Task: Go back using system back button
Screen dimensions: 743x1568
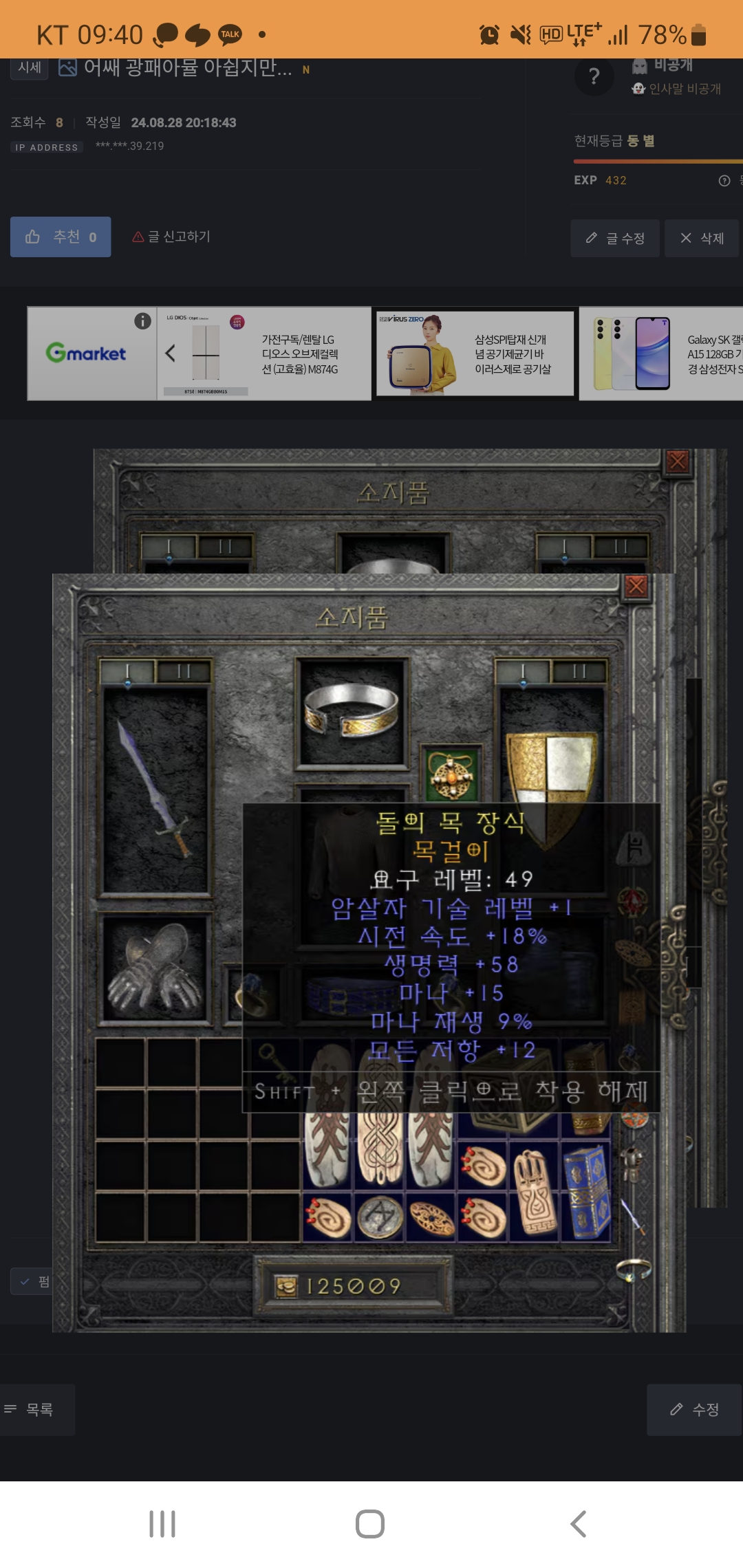Action: click(578, 1524)
